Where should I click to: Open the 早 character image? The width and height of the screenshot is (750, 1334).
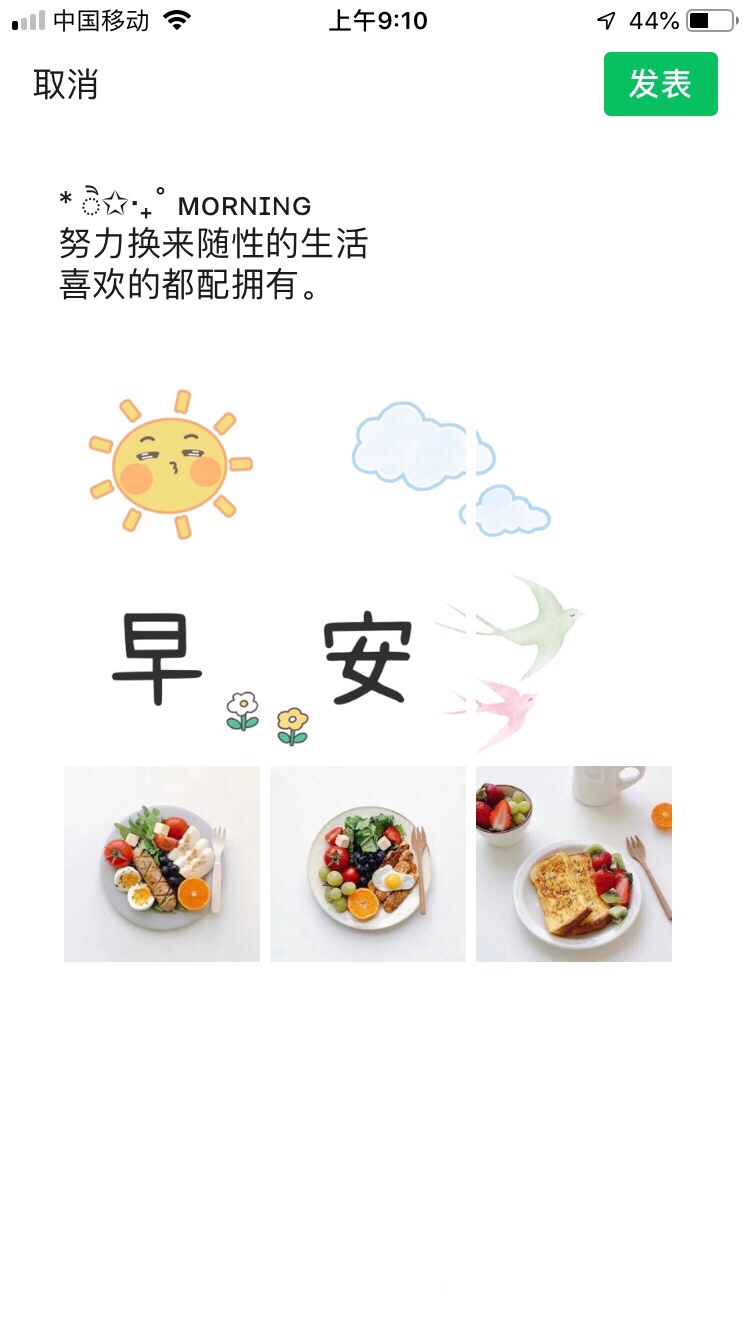click(160, 658)
